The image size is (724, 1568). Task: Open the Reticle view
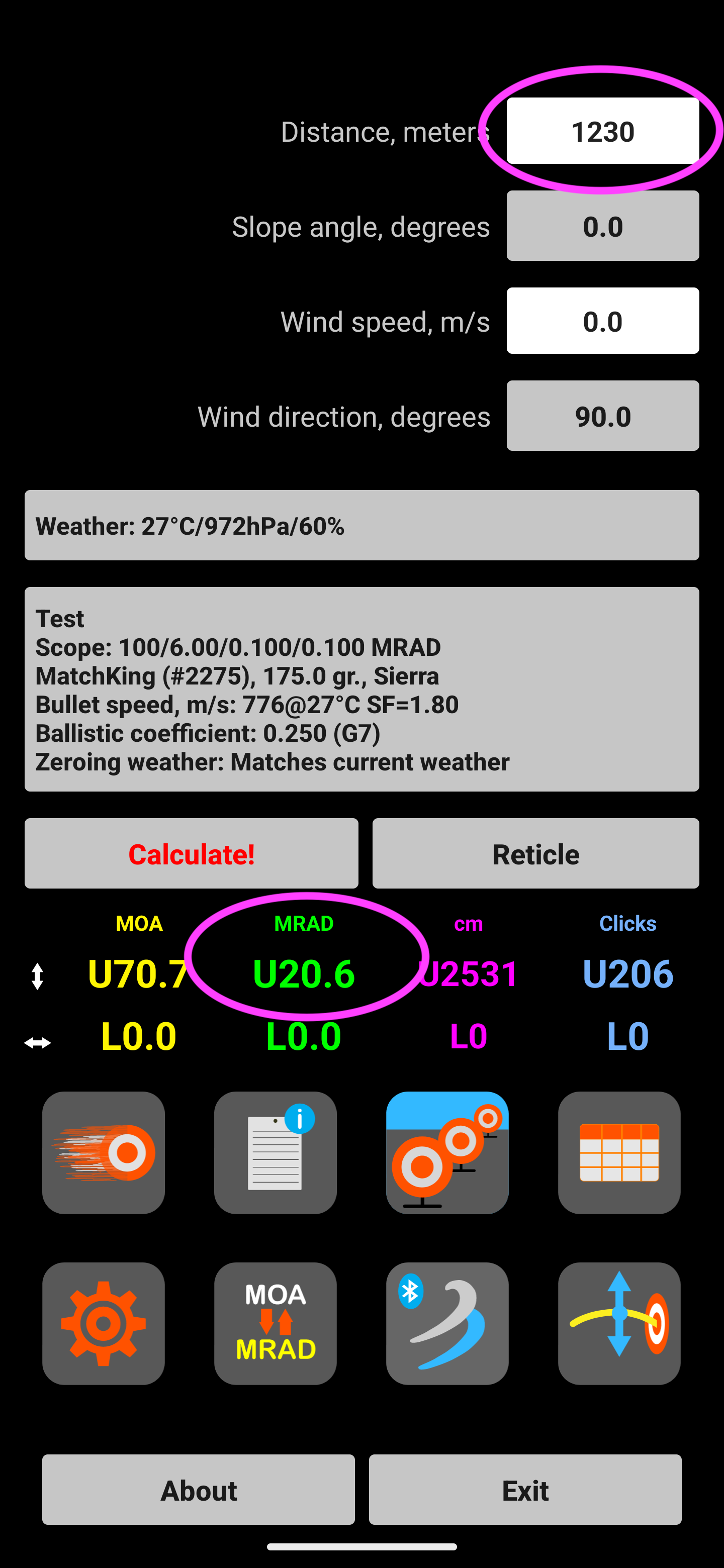[535, 853]
